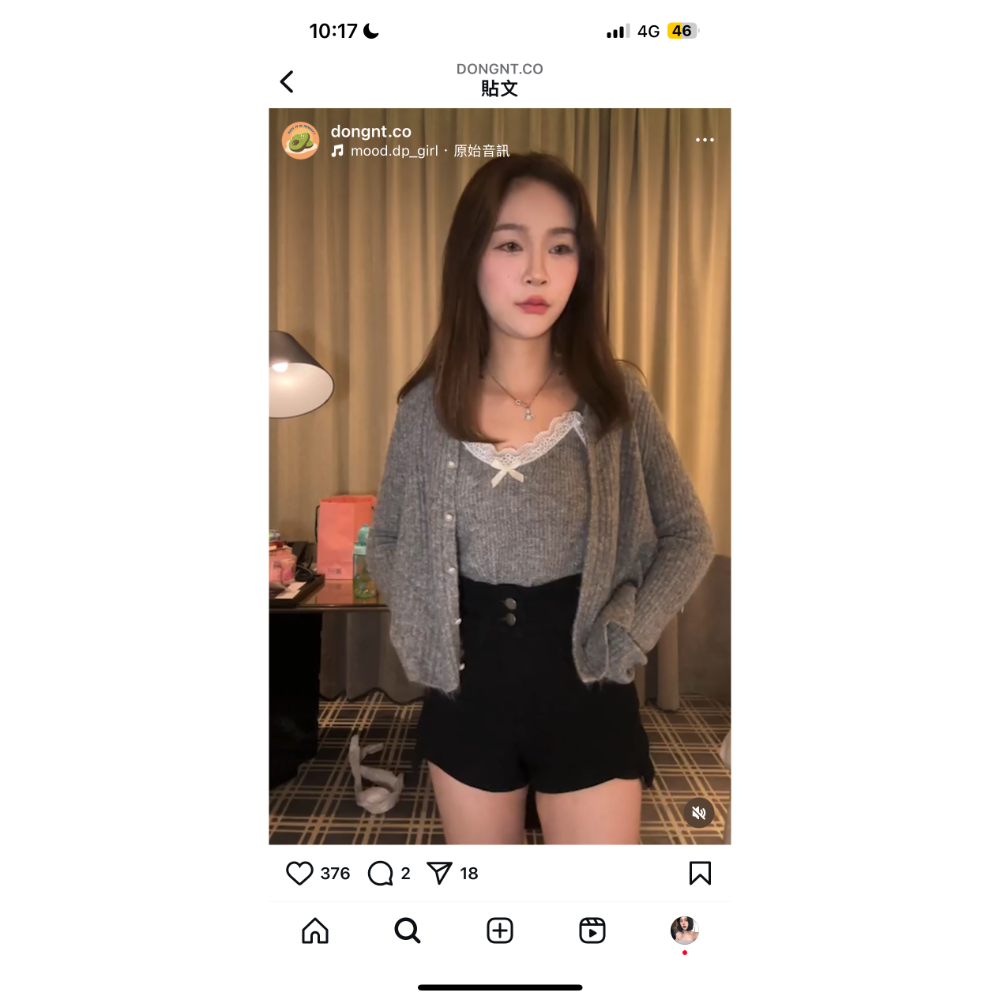Open the post's three-dot options menu
This screenshot has height=1000, width=1000.
click(705, 140)
